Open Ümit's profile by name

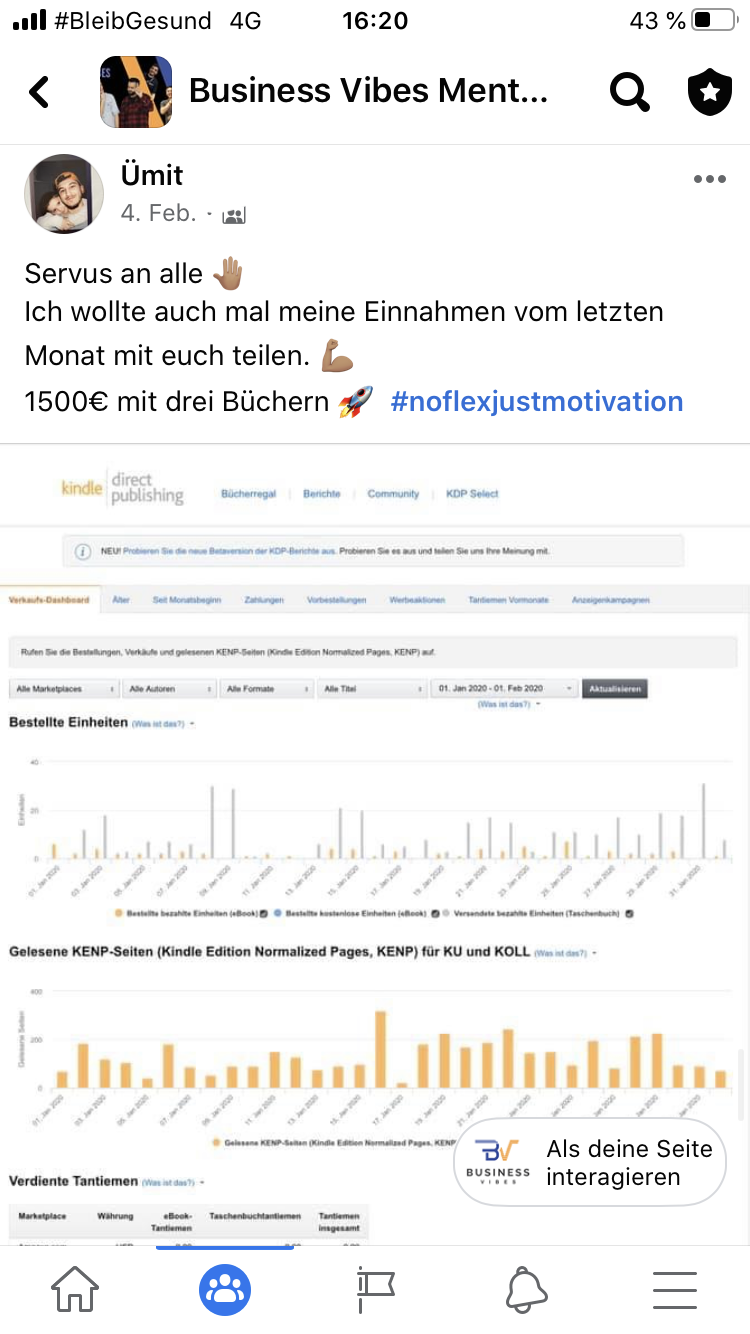pos(152,175)
